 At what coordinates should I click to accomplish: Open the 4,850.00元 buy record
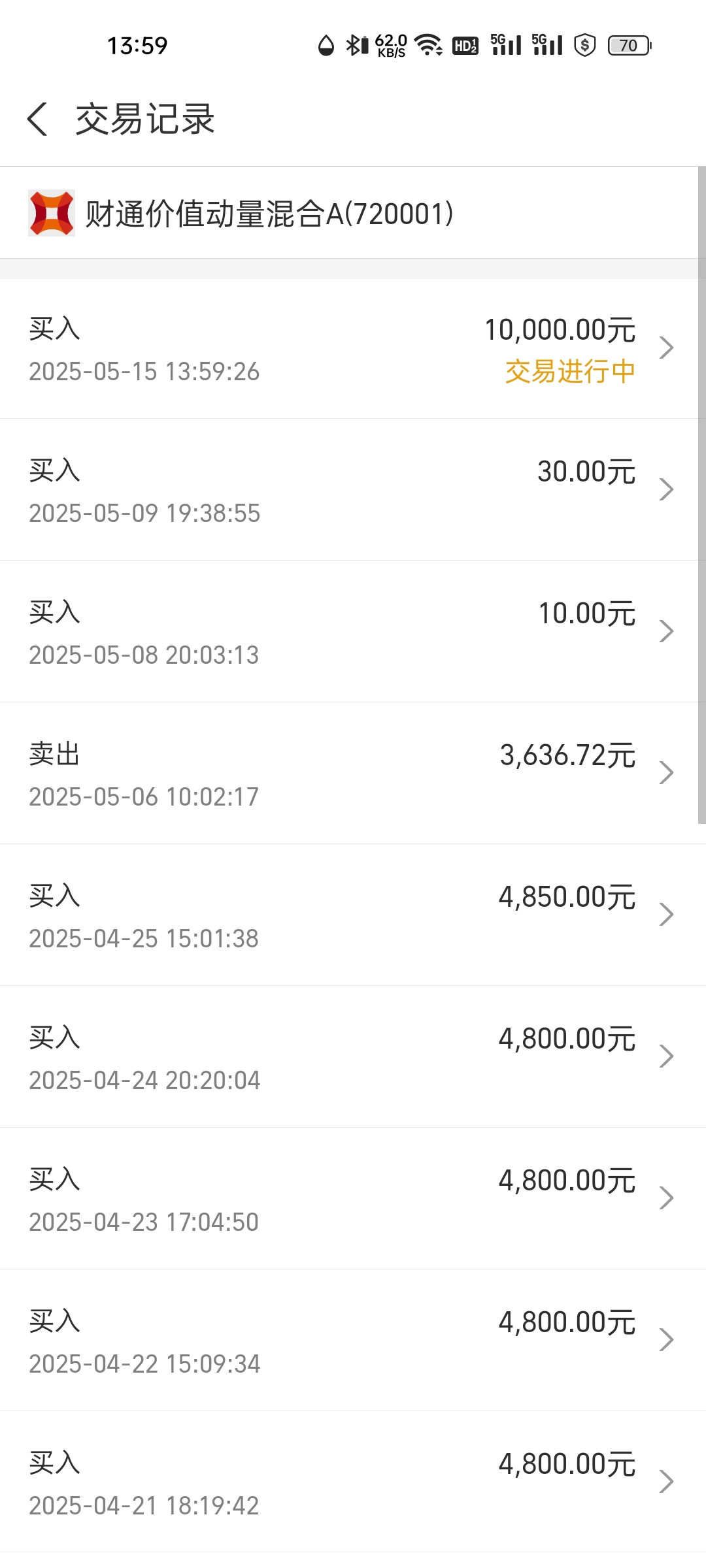[x=353, y=915]
